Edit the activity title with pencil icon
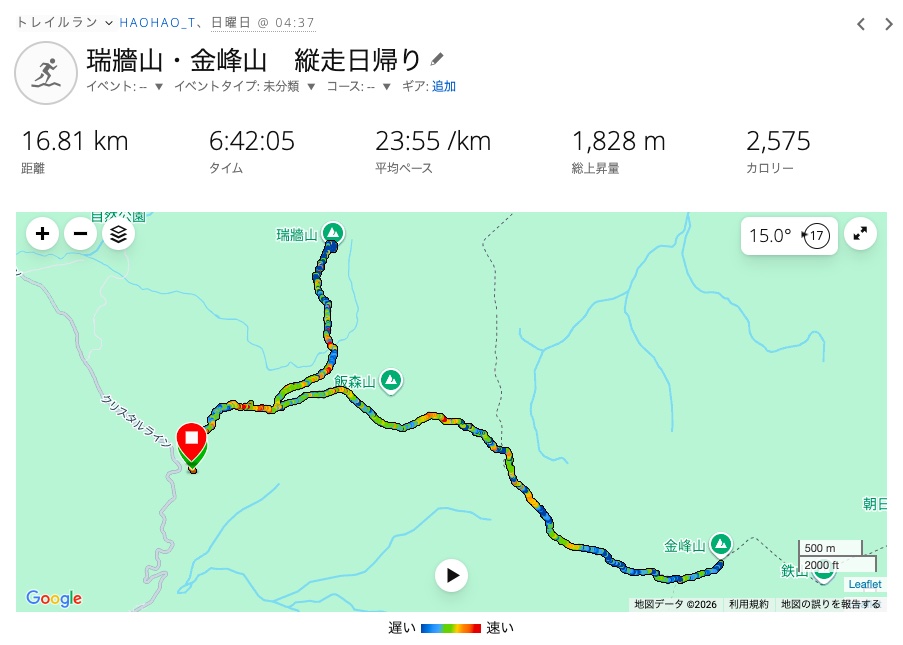903x645 pixels. click(x=437, y=59)
